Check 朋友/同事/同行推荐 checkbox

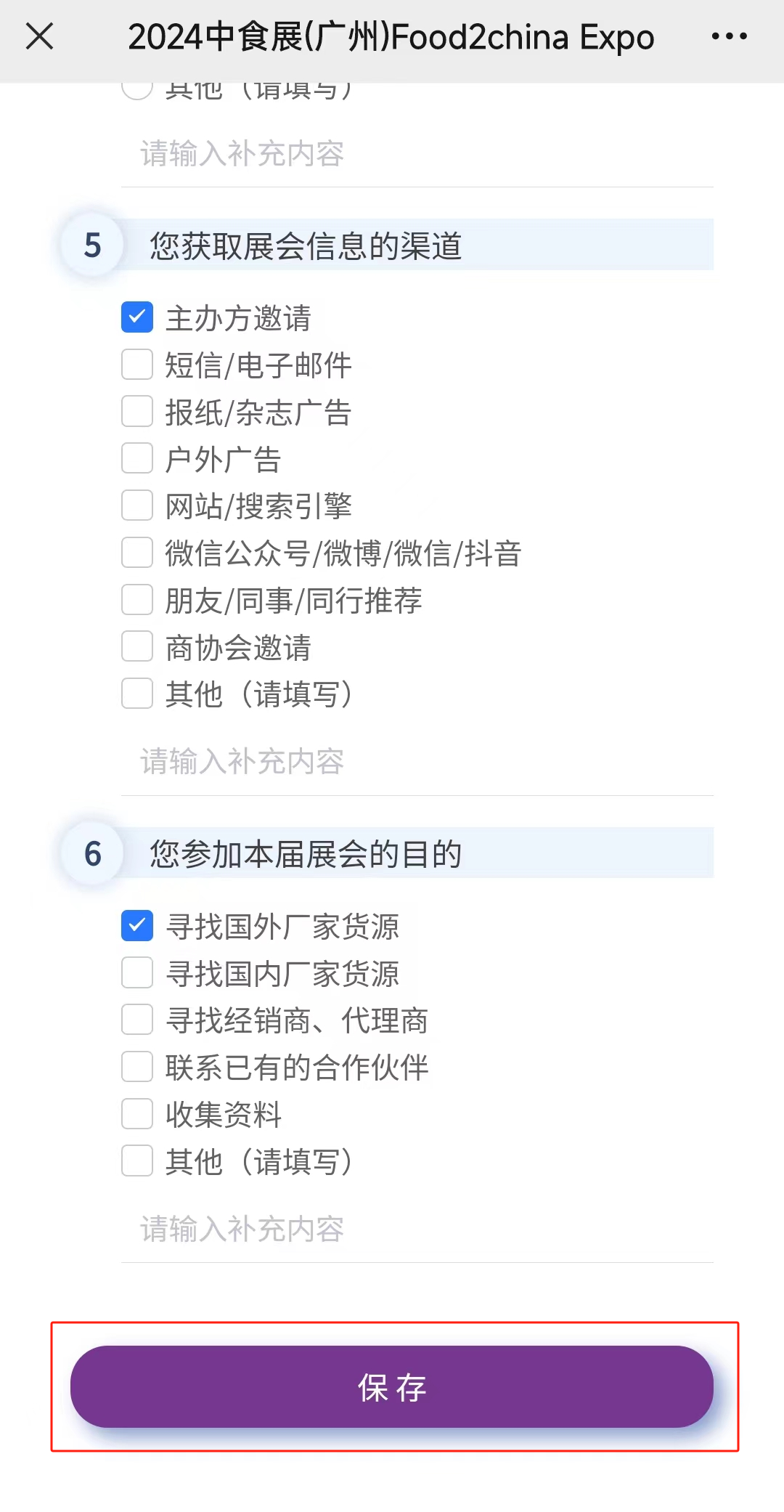(137, 600)
